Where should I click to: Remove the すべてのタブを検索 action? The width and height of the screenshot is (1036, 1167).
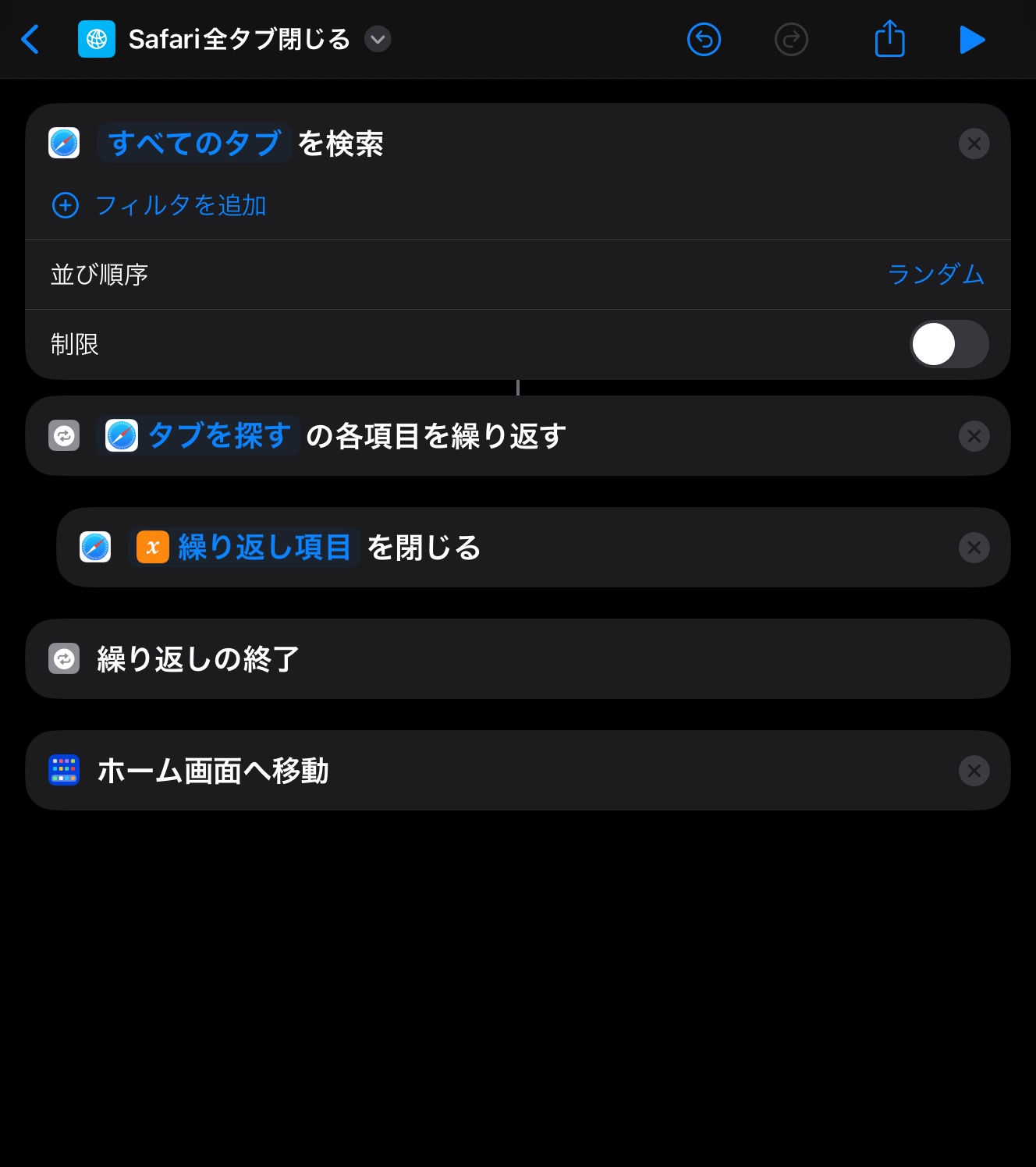pyautogui.click(x=974, y=144)
